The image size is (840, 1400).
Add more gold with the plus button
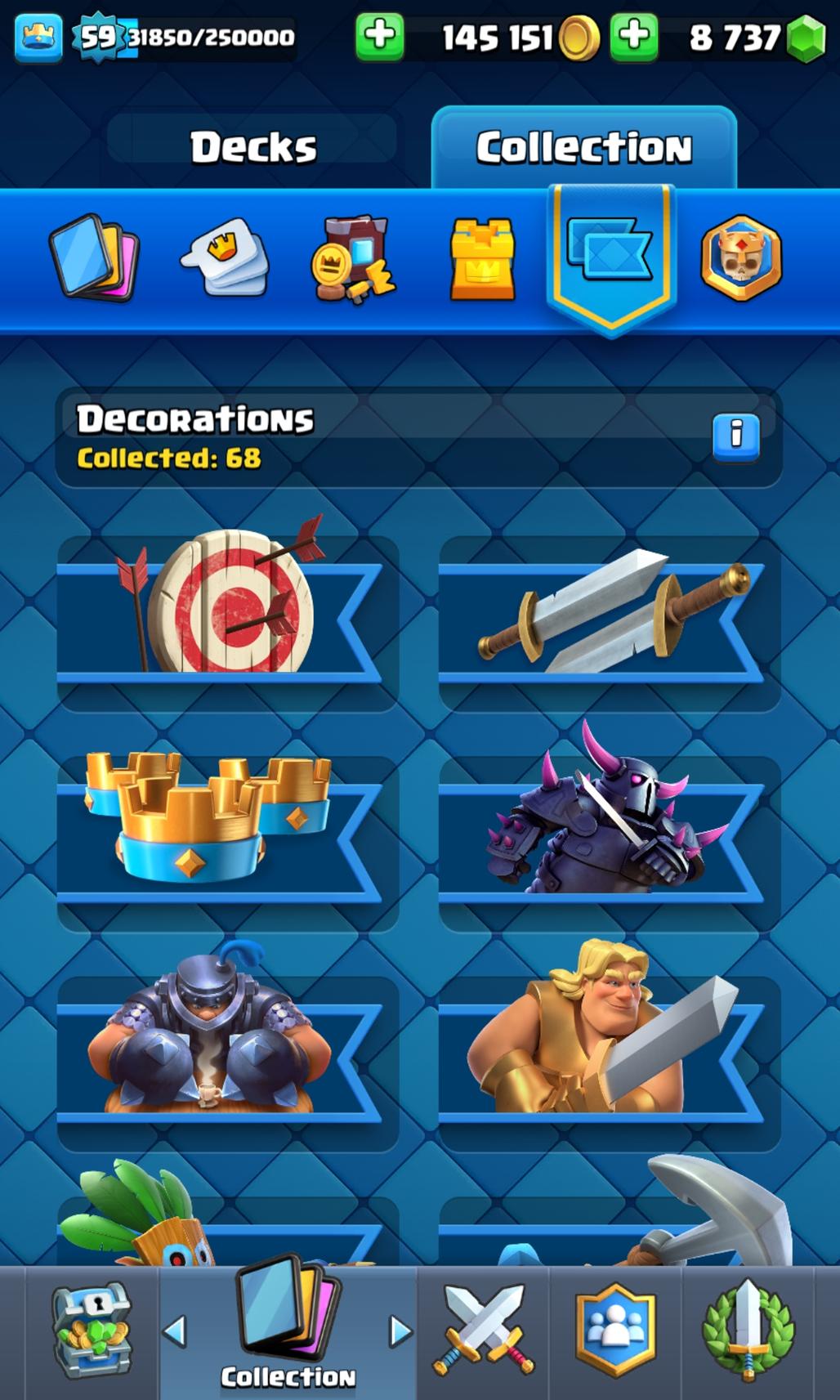[x=379, y=37]
